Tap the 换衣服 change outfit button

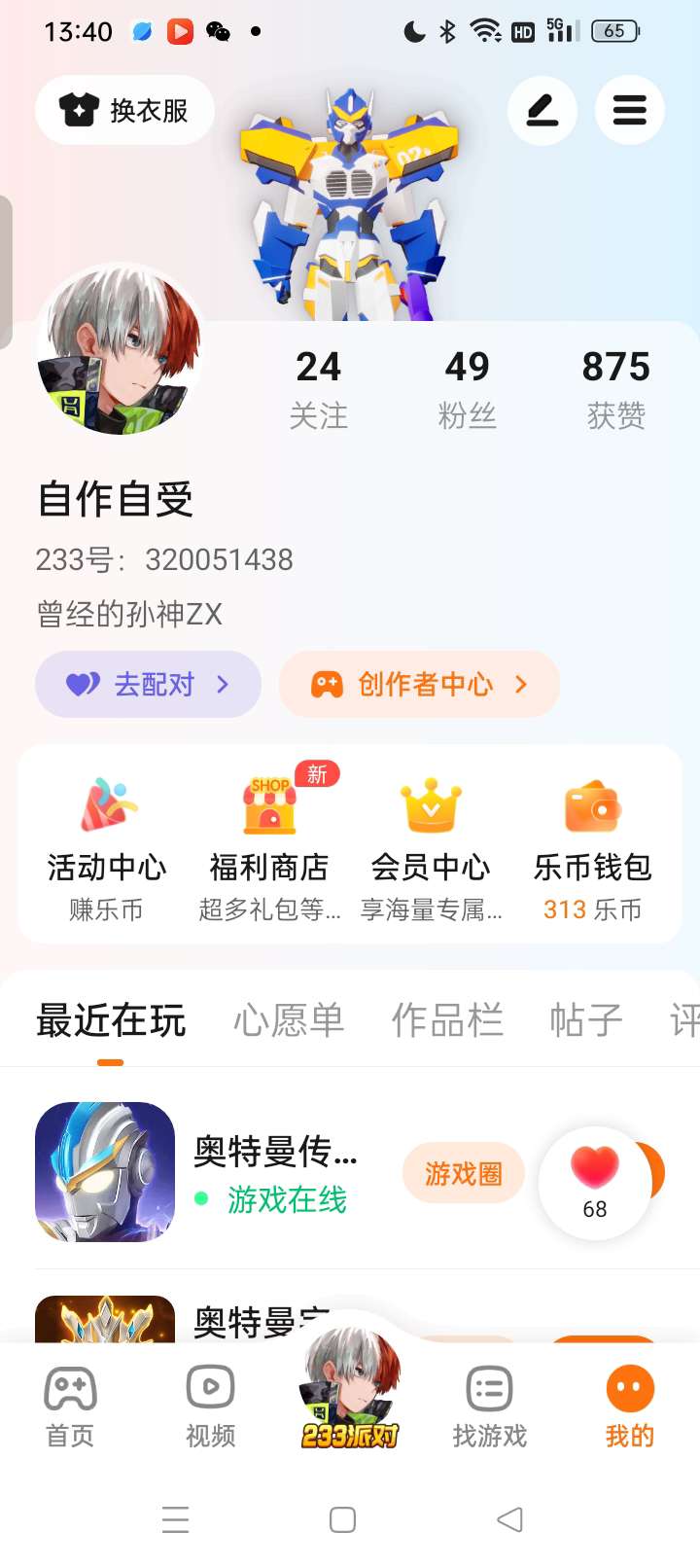click(124, 111)
